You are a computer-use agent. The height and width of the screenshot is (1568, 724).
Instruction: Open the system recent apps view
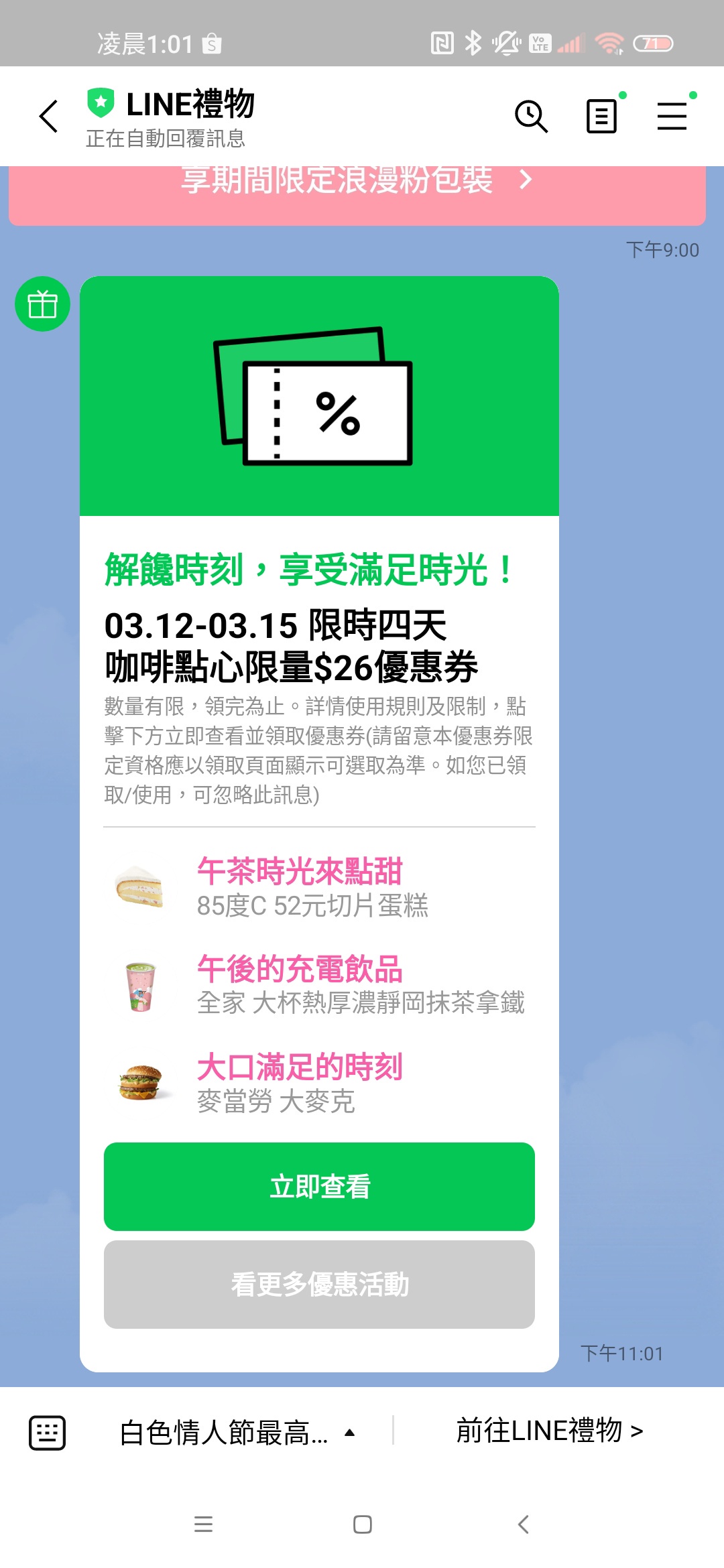203,1524
